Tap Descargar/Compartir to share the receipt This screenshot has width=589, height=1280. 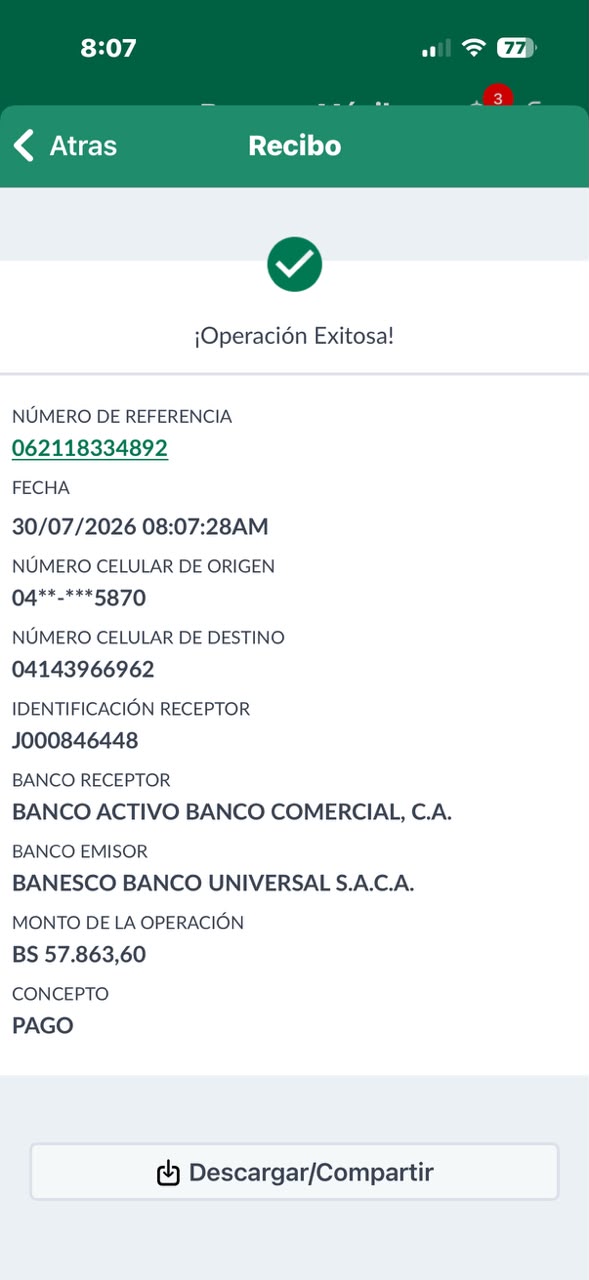tap(294, 1172)
